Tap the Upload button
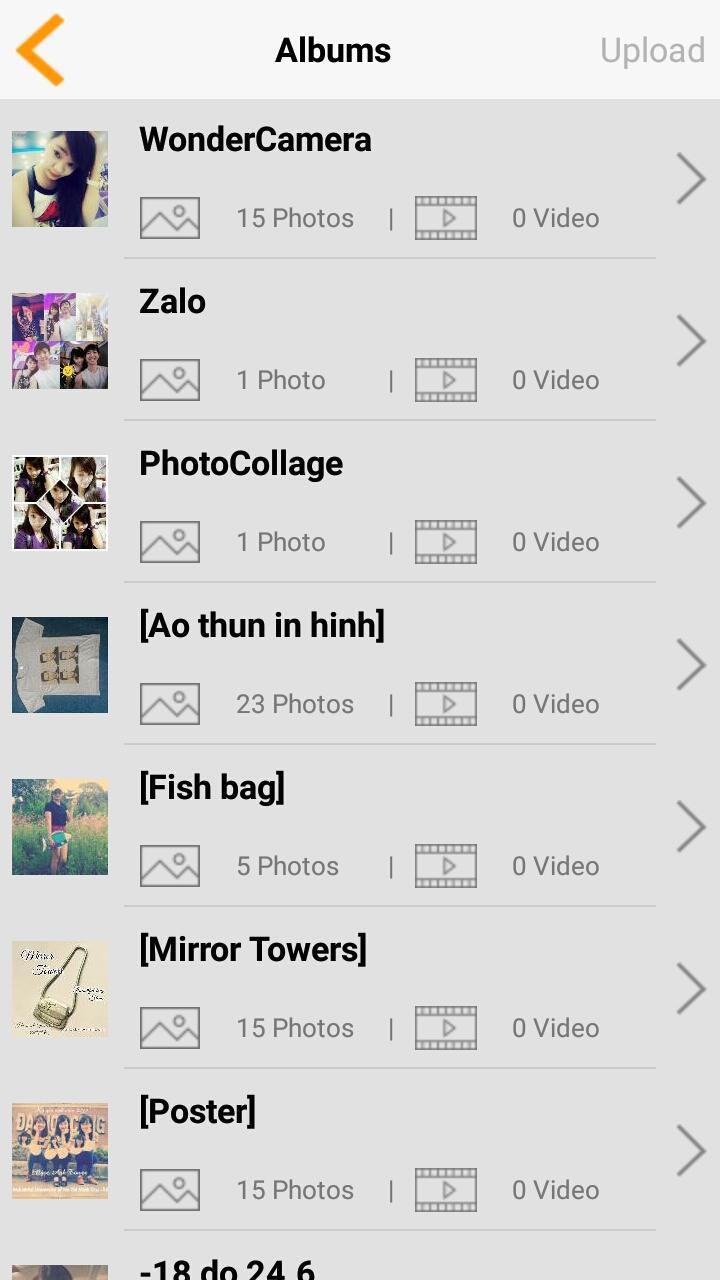The width and height of the screenshot is (720, 1280). tap(652, 50)
